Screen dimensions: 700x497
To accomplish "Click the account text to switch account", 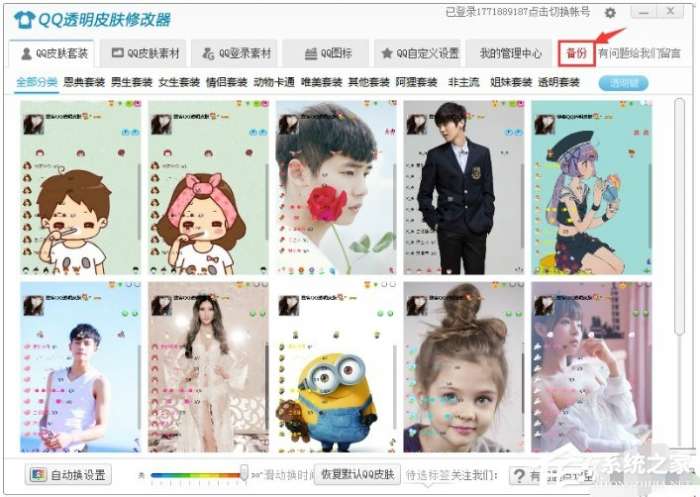I will (x=518, y=12).
